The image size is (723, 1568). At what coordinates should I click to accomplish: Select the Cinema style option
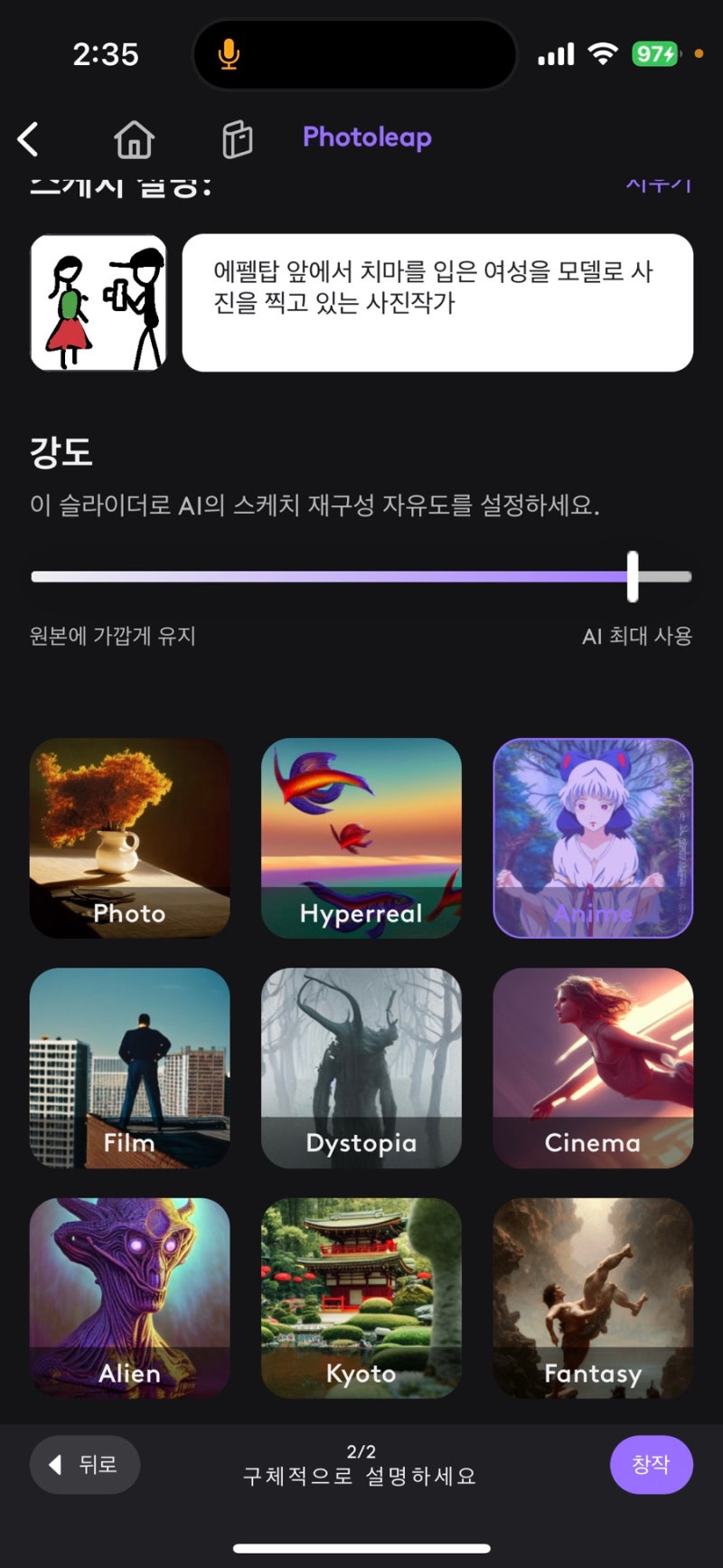coord(593,1067)
